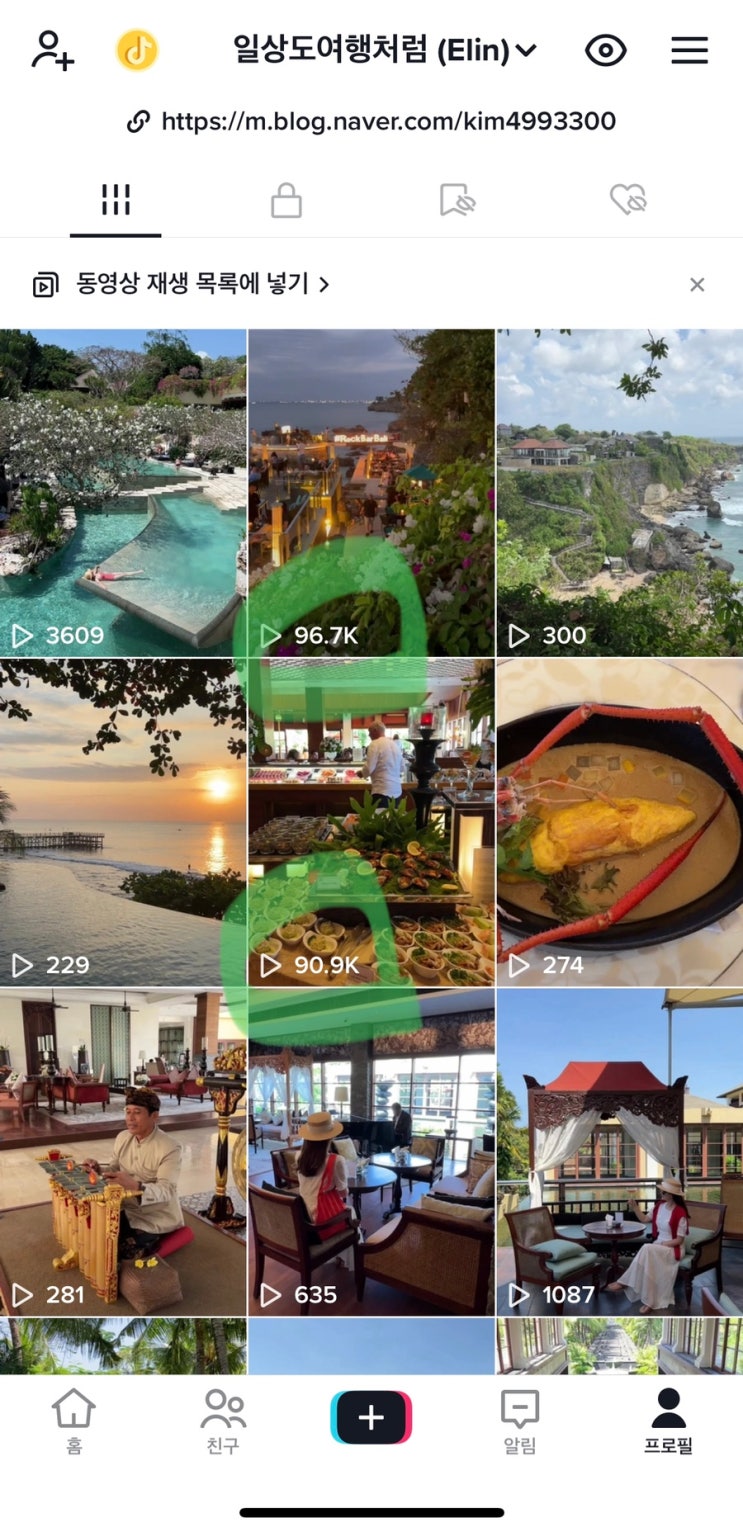This screenshot has height=1532, width=743.
Task: Open the cliff coast video with 300 views
Action: tap(620, 492)
